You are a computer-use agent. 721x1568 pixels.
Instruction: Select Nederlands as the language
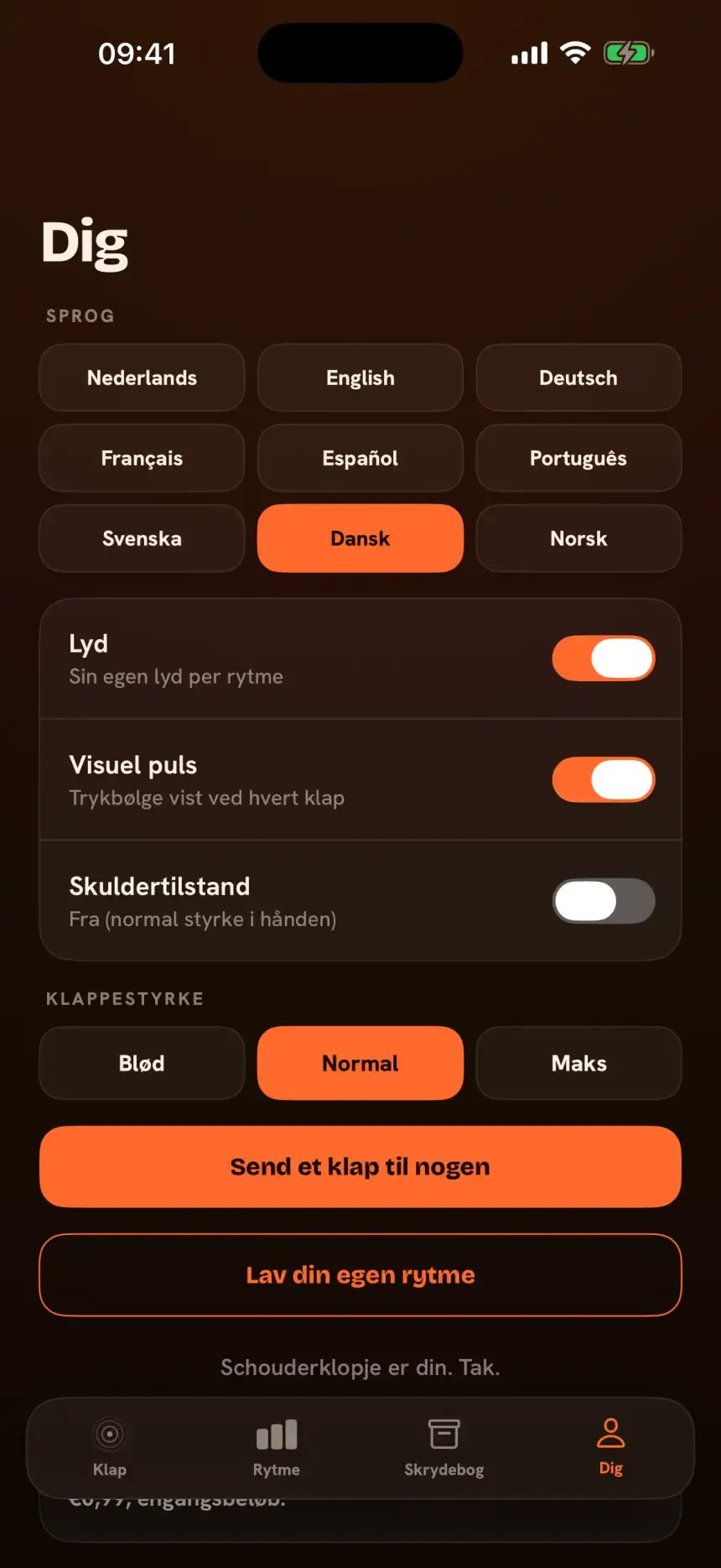tap(142, 378)
